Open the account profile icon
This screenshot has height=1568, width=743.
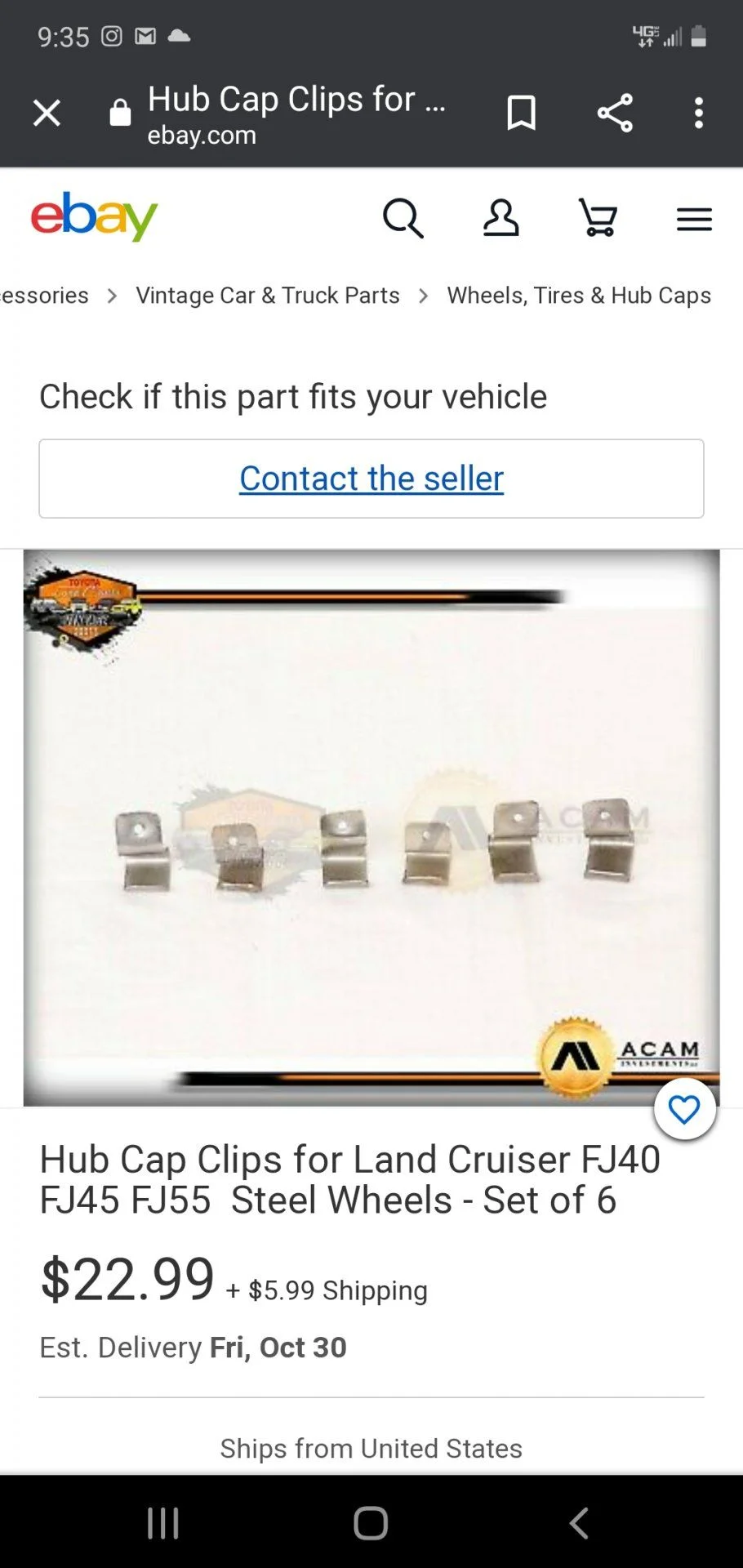501,218
